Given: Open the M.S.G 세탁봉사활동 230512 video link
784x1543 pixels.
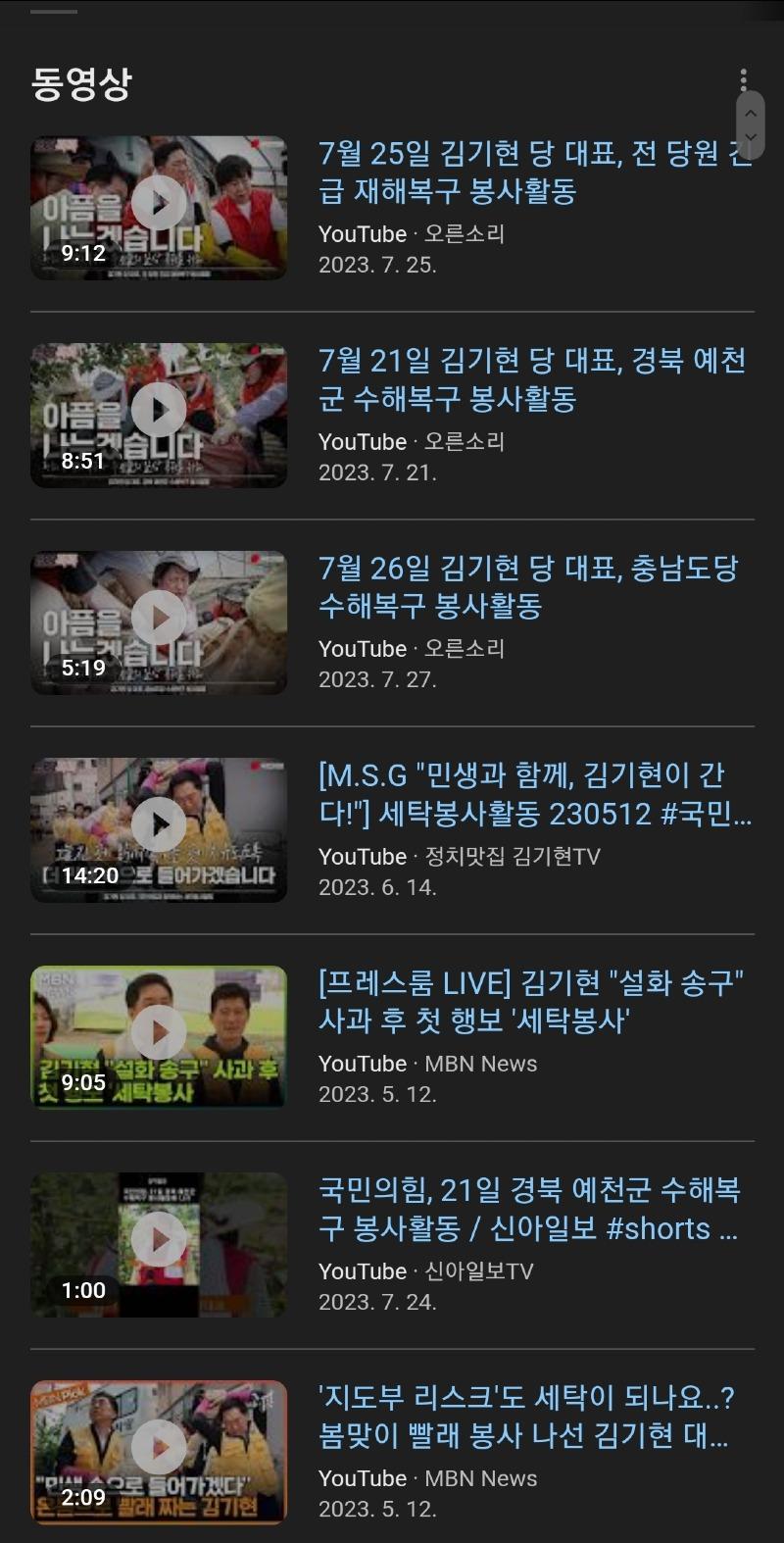Looking at the screenshot, I should [x=534, y=795].
